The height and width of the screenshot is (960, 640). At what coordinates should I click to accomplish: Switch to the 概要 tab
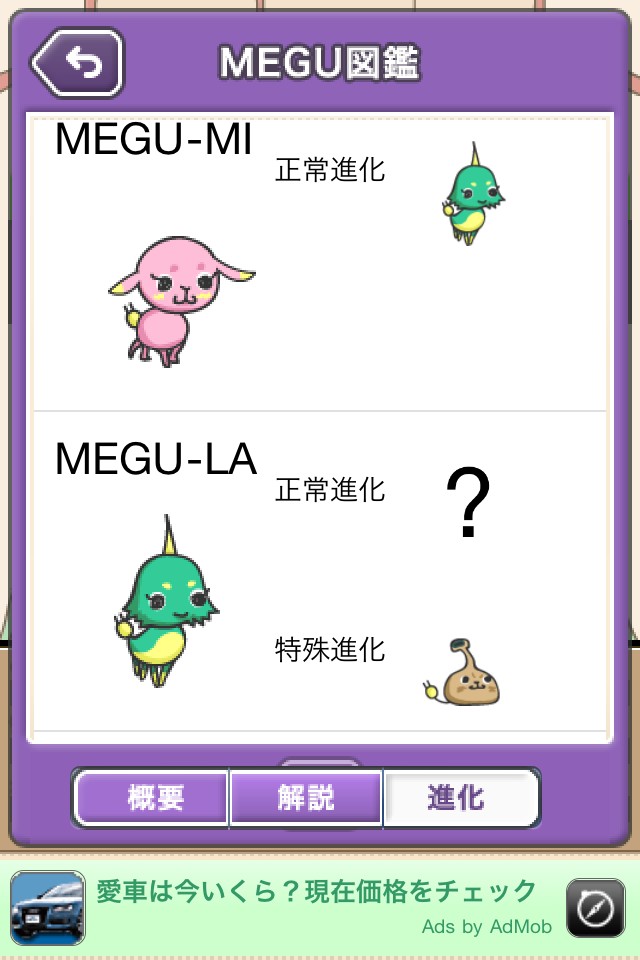[x=154, y=798]
